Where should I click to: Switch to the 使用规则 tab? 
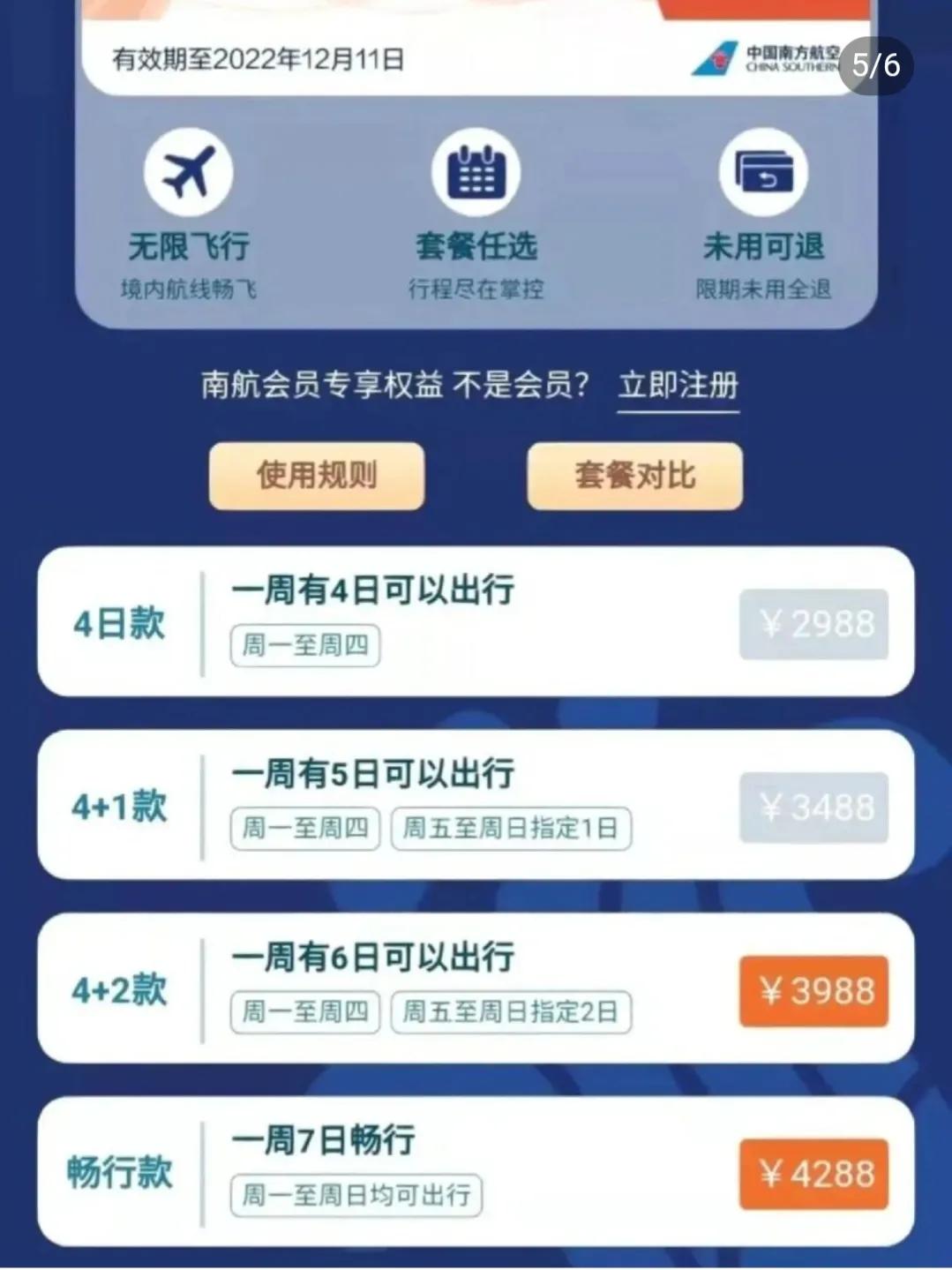point(316,476)
